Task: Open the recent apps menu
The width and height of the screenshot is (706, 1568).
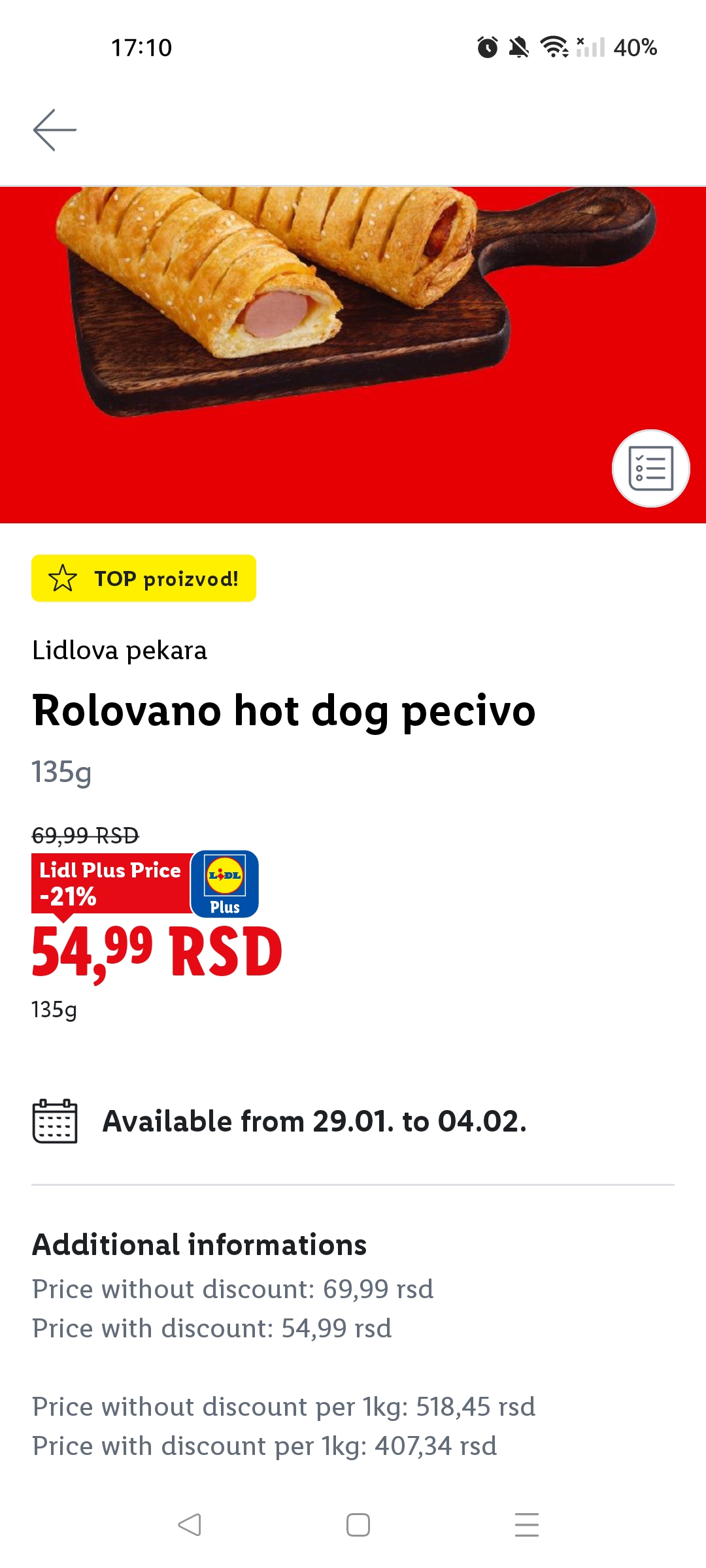Action: (x=526, y=1525)
